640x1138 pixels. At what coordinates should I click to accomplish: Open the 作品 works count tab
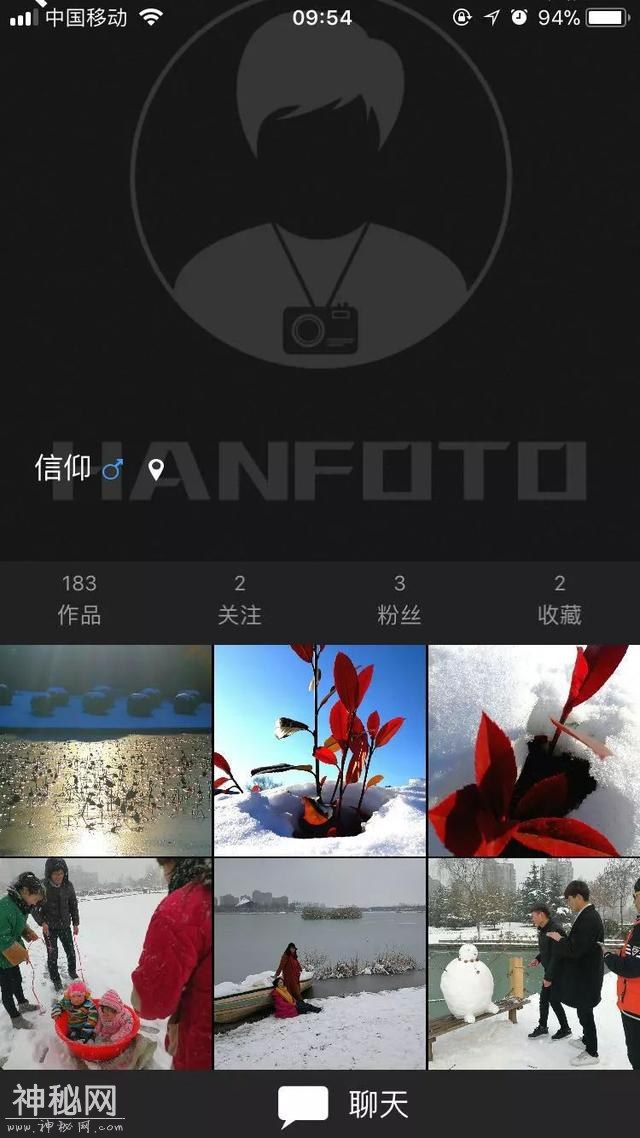click(x=79, y=600)
